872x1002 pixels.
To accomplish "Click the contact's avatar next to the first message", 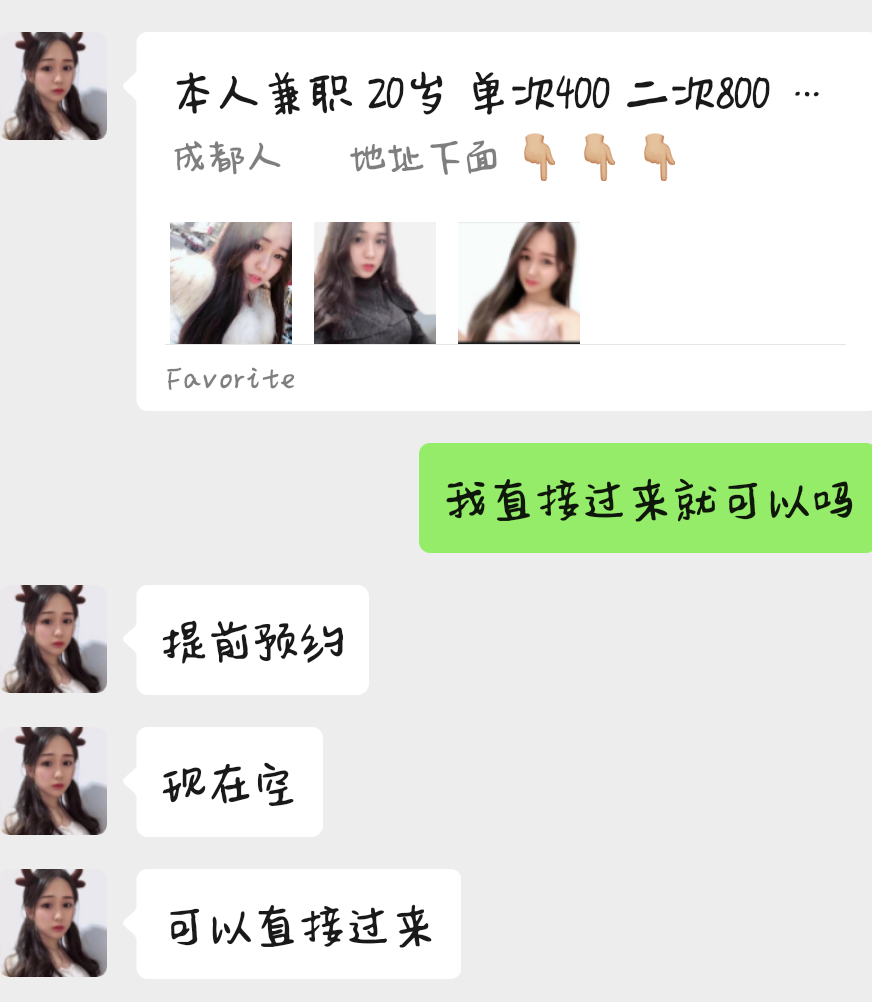I will point(55,85).
